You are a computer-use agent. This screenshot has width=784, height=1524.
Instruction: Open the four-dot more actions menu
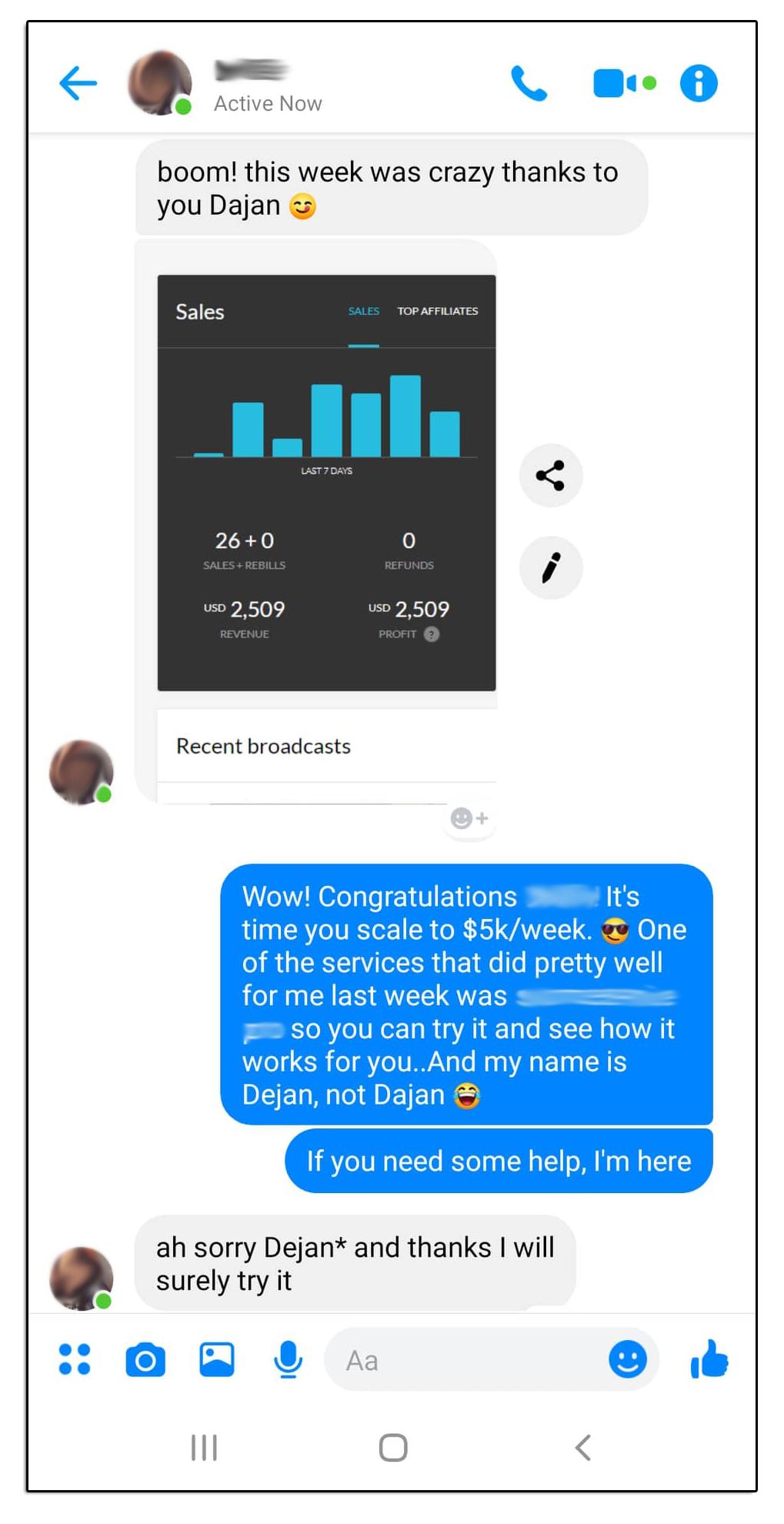pos(75,1359)
